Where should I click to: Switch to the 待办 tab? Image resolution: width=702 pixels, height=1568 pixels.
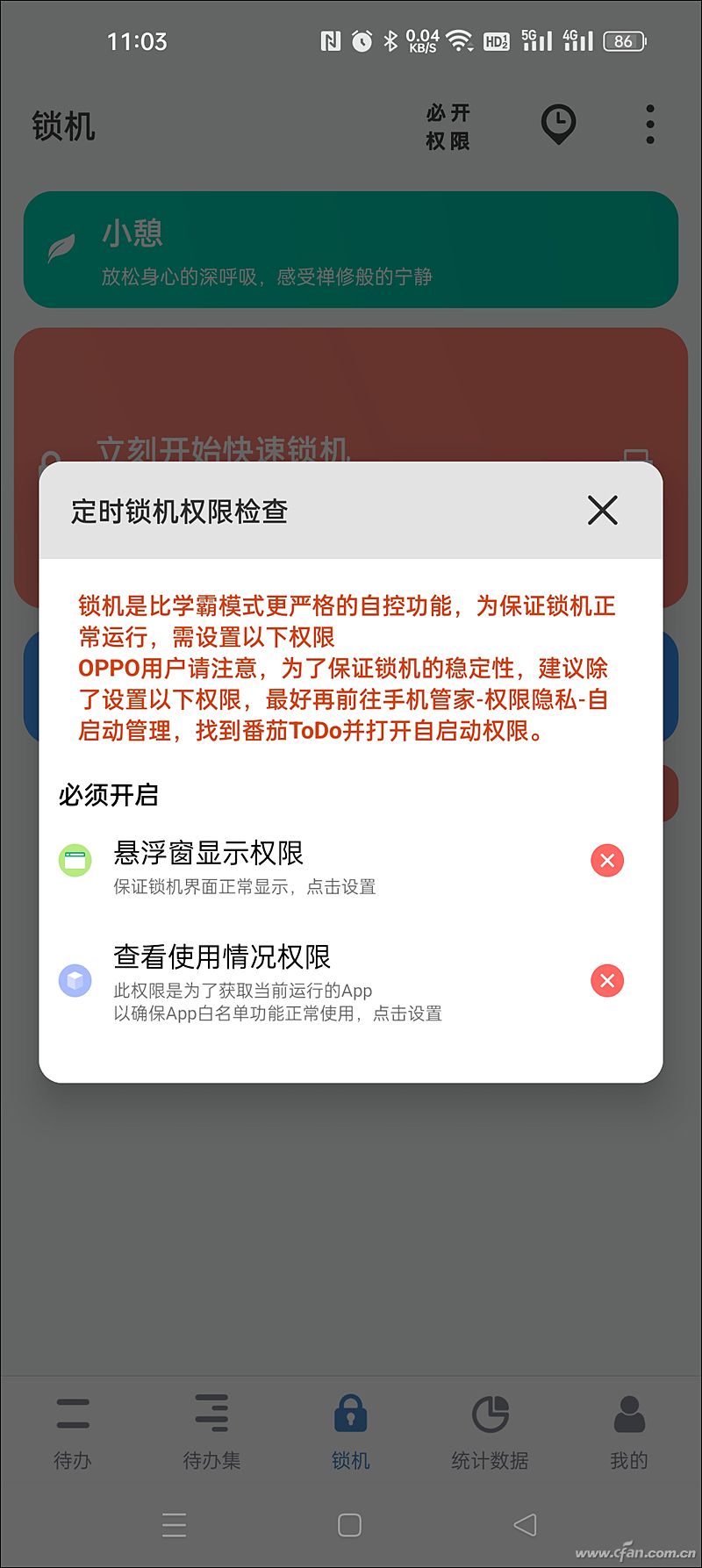tap(73, 1432)
